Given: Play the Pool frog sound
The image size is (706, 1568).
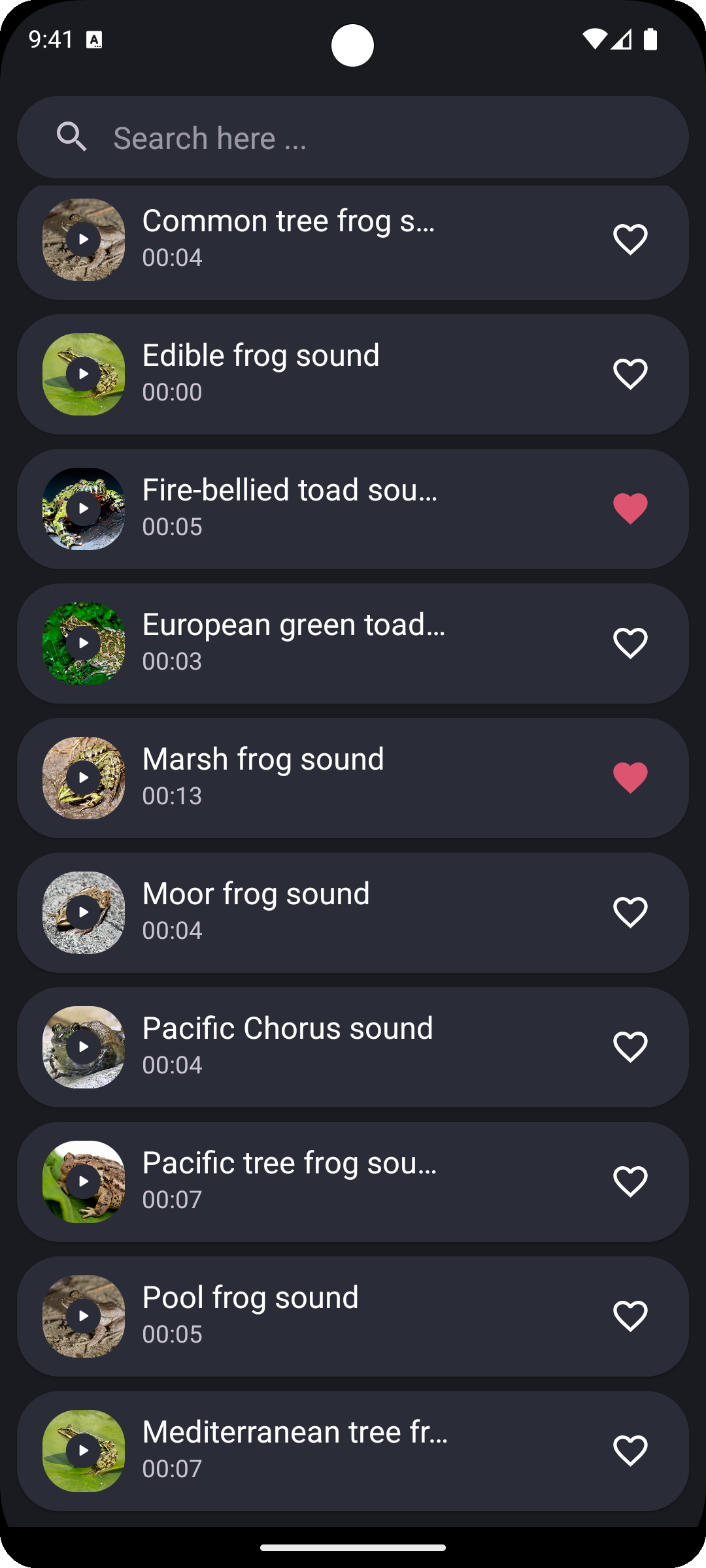Looking at the screenshot, I should coord(84,1316).
